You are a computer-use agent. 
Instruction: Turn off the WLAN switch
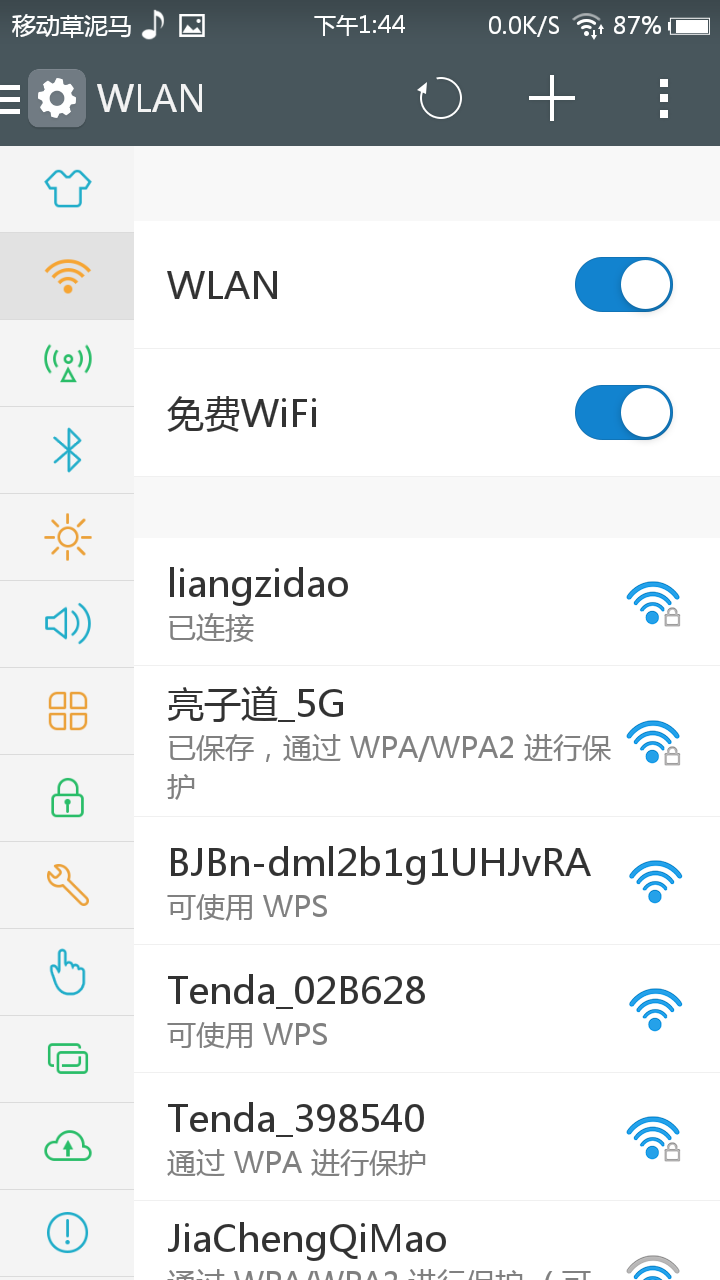click(x=623, y=285)
